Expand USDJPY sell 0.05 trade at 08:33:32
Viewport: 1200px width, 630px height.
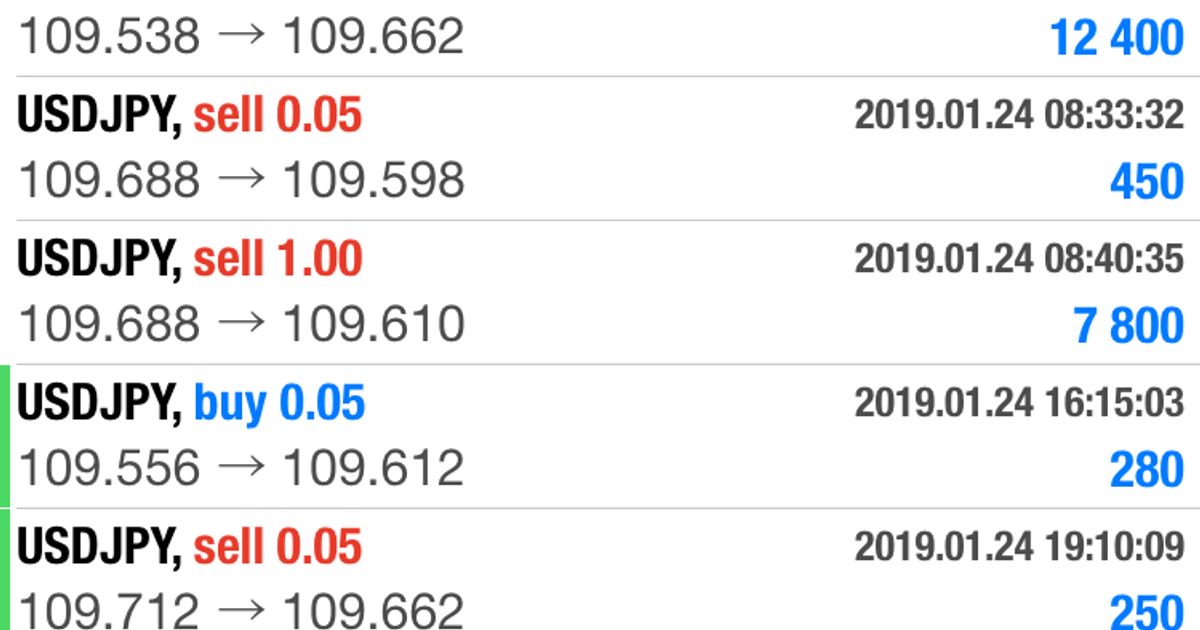pyautogui.click(x=600, y=148)
